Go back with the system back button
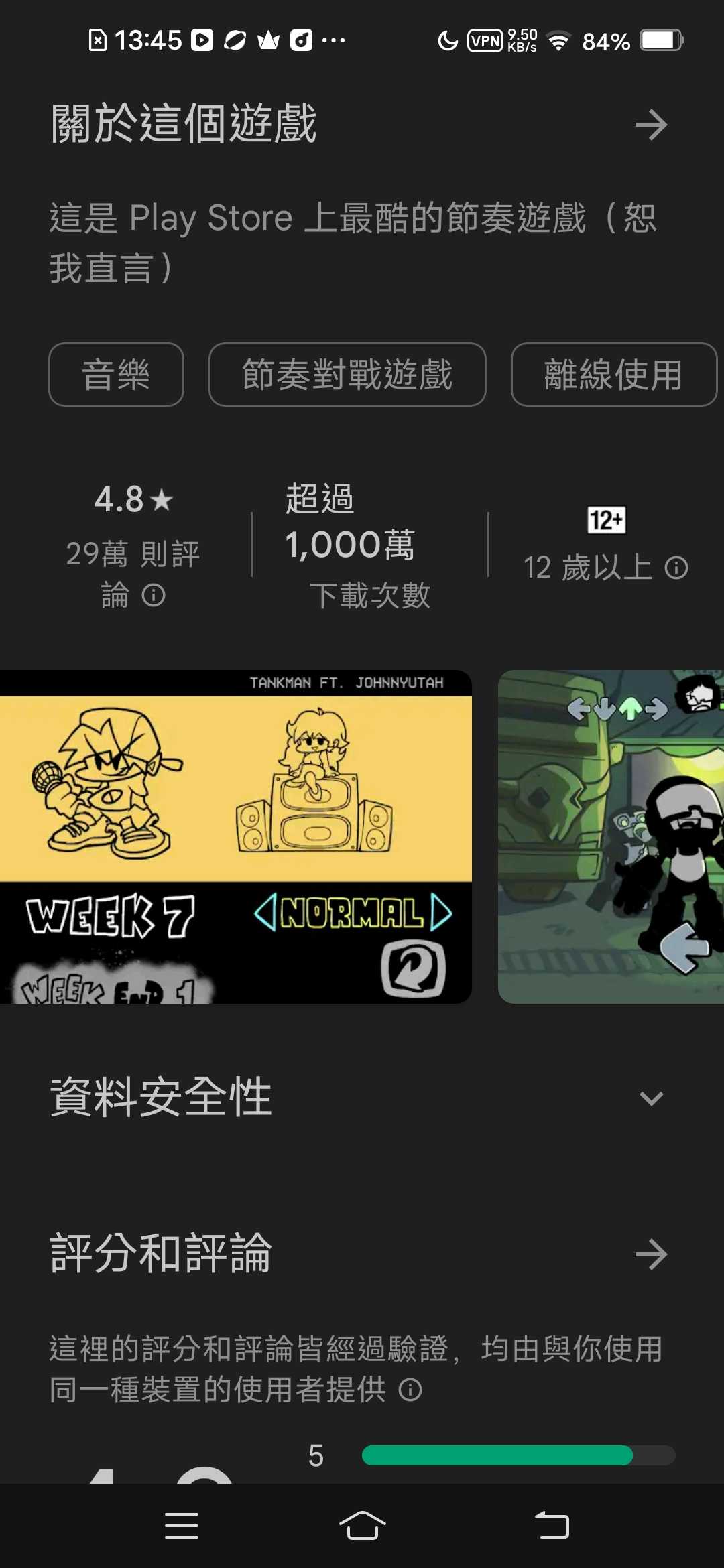 click(552, 1526)
